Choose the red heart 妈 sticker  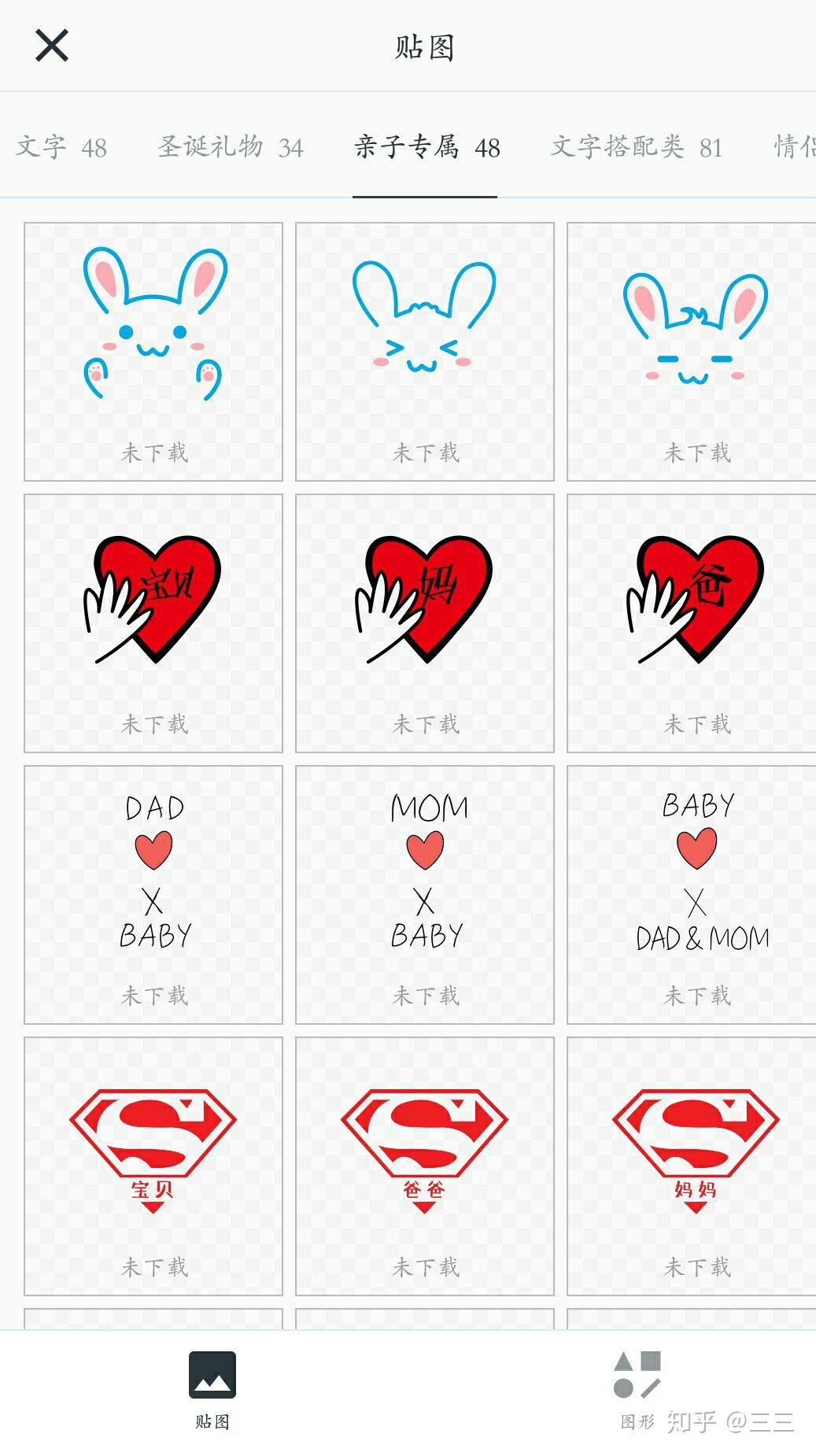[425, 623]
